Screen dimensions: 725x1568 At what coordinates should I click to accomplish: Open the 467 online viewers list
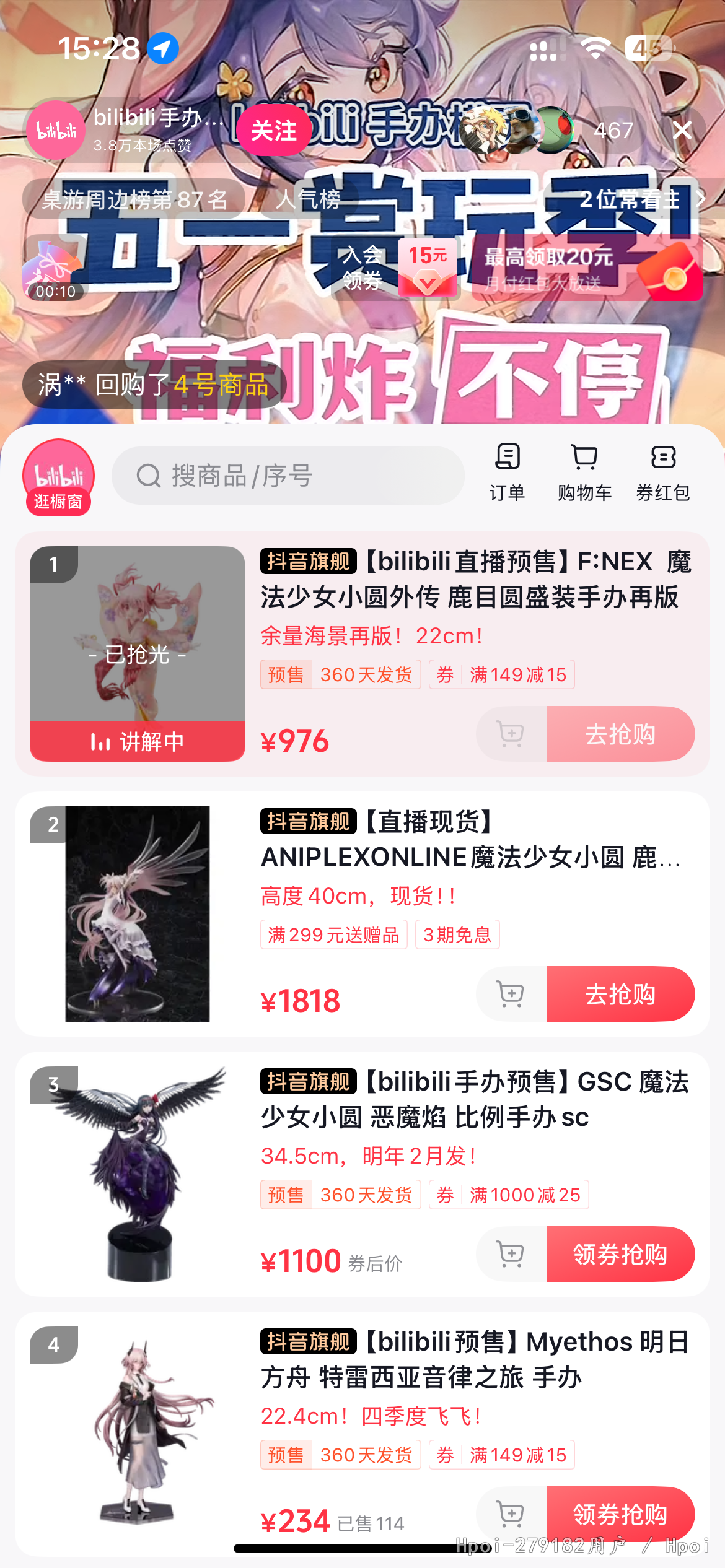(x=613, y=130)
